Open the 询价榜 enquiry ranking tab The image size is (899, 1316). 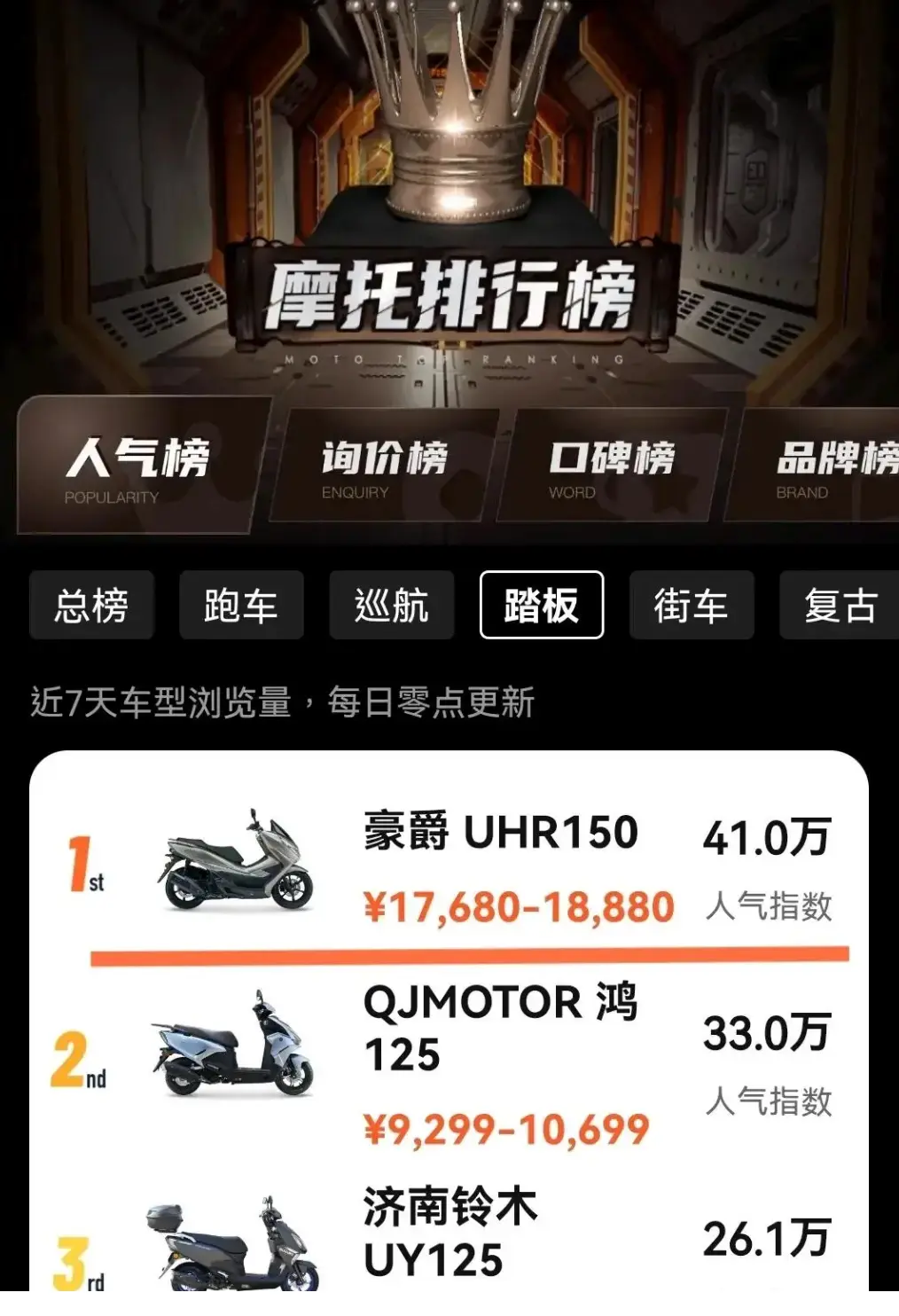click(x=383, y=467)
